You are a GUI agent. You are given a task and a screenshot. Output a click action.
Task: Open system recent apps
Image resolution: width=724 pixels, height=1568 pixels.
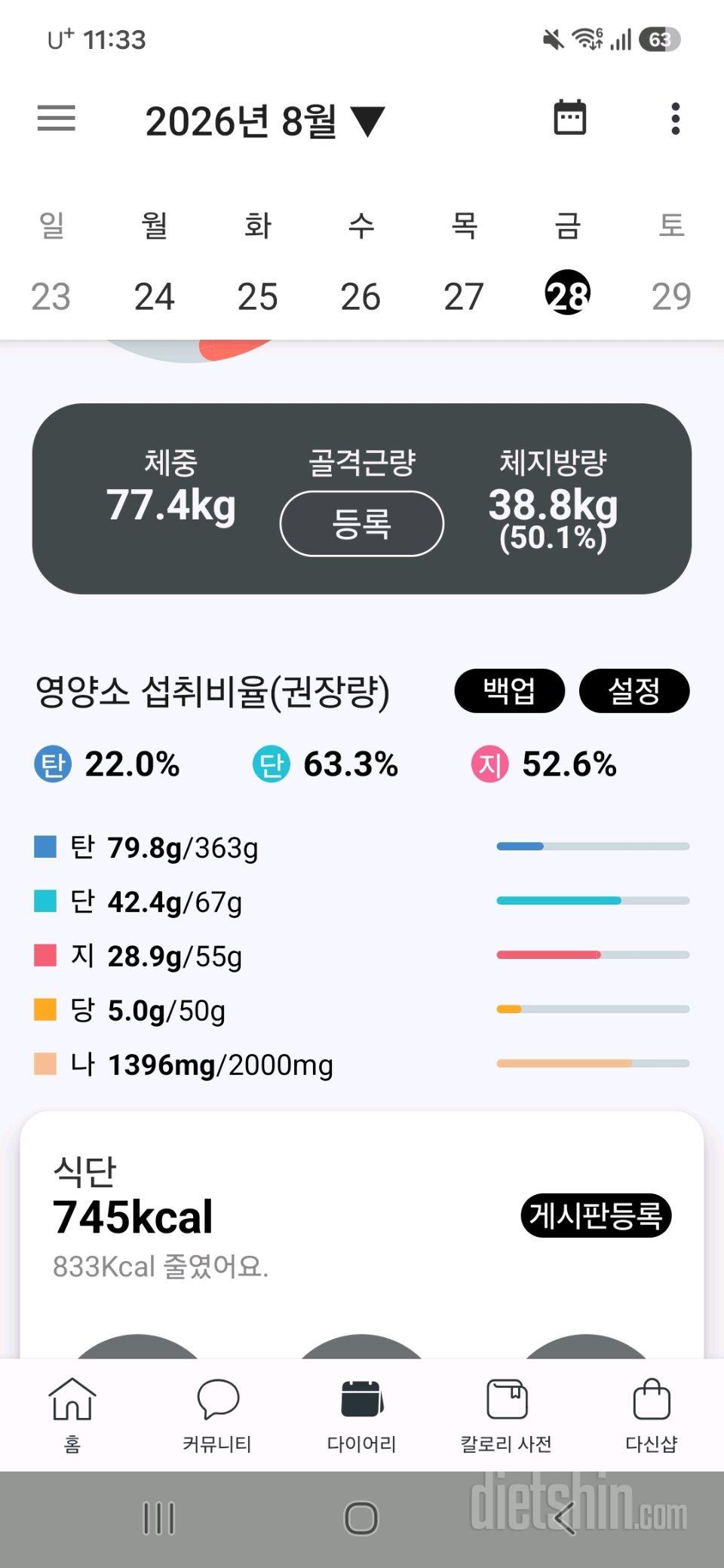[158, 1517]
